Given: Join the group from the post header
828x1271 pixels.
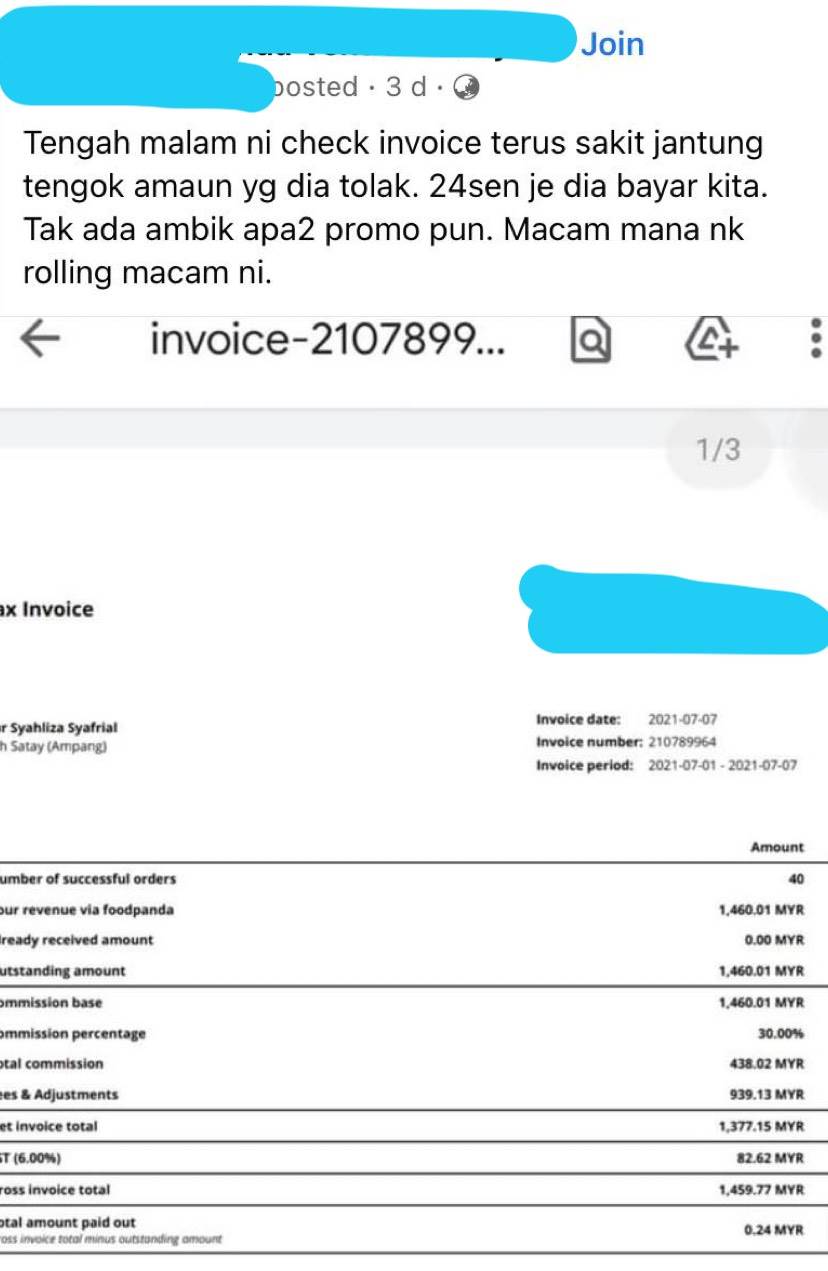Looking at the screenshot, I should [x=613, y=44].
